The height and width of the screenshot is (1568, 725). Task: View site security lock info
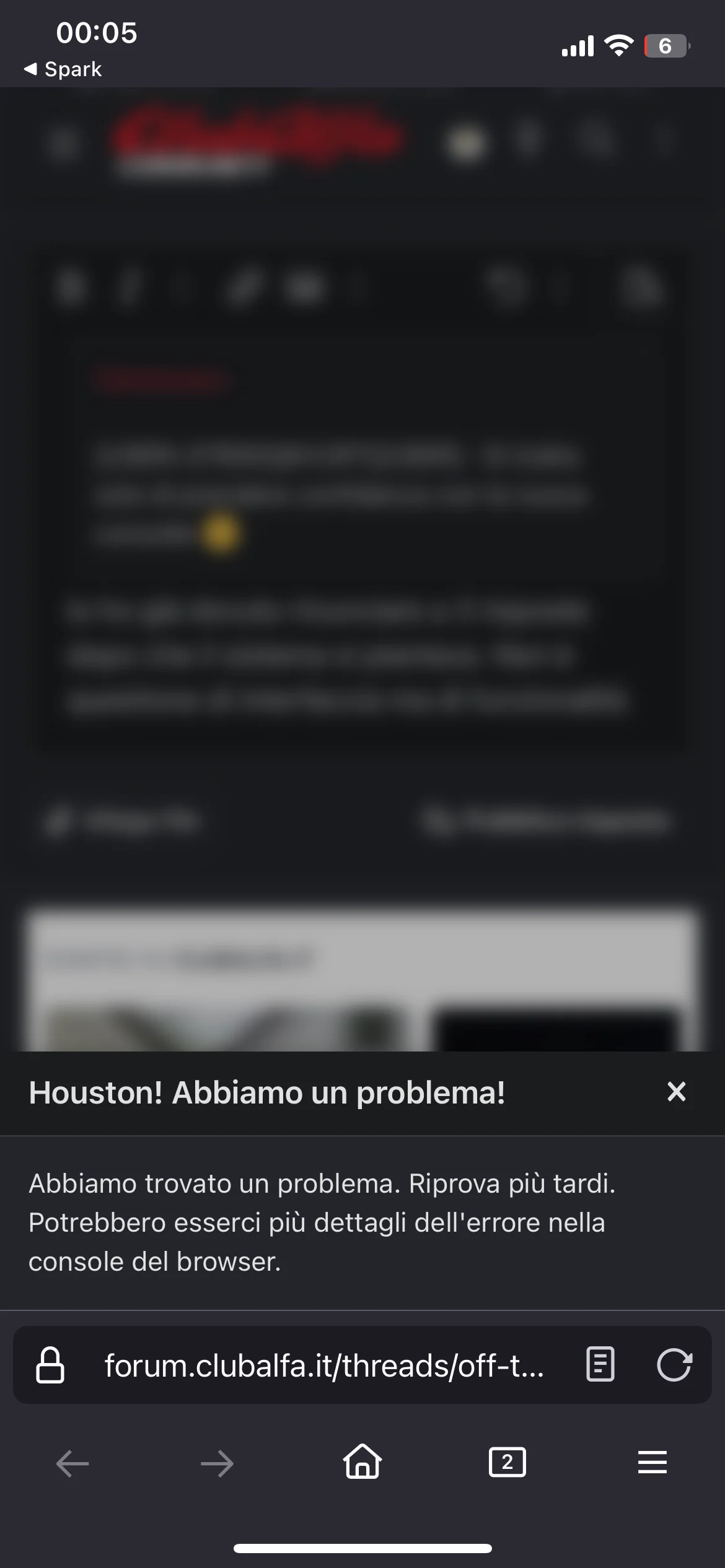pos(50,1365)
